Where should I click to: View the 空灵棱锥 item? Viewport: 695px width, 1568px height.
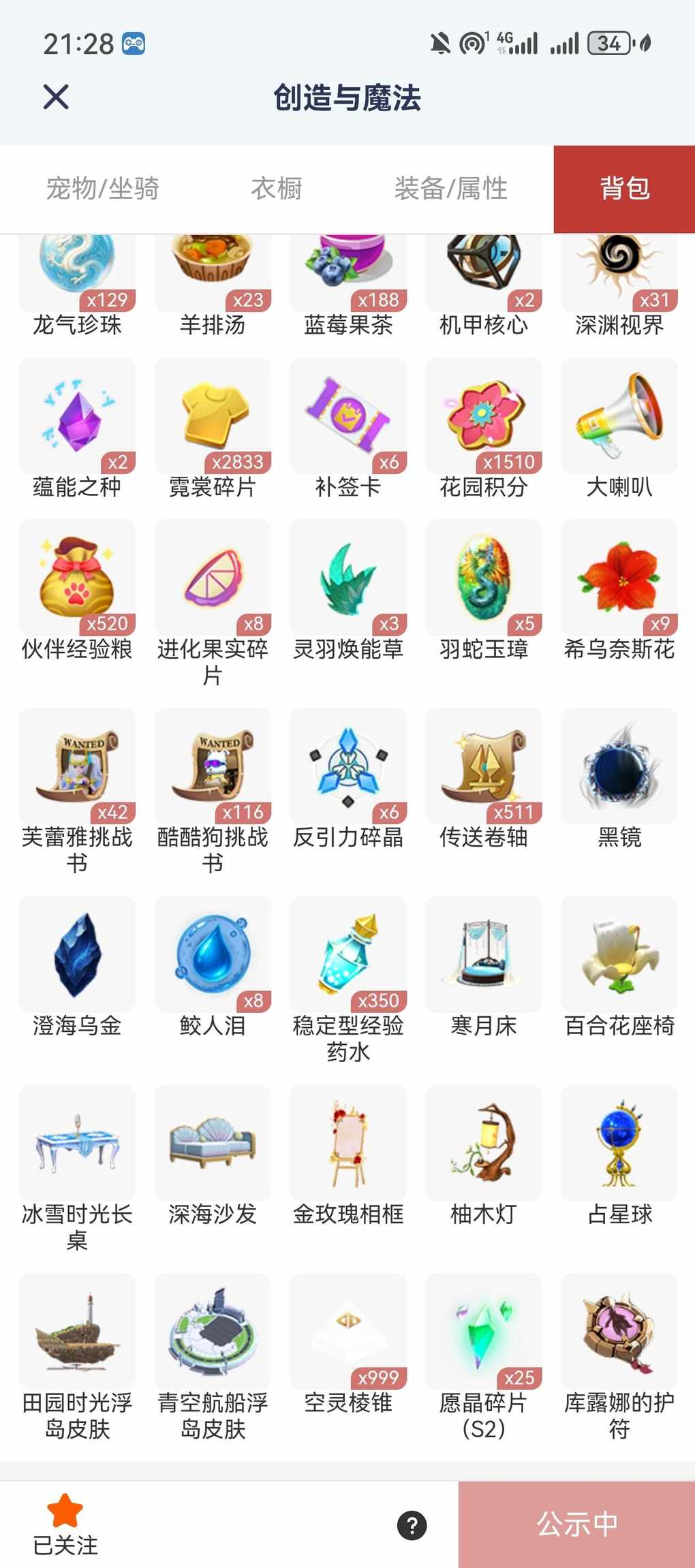(x=348, y=1331)
